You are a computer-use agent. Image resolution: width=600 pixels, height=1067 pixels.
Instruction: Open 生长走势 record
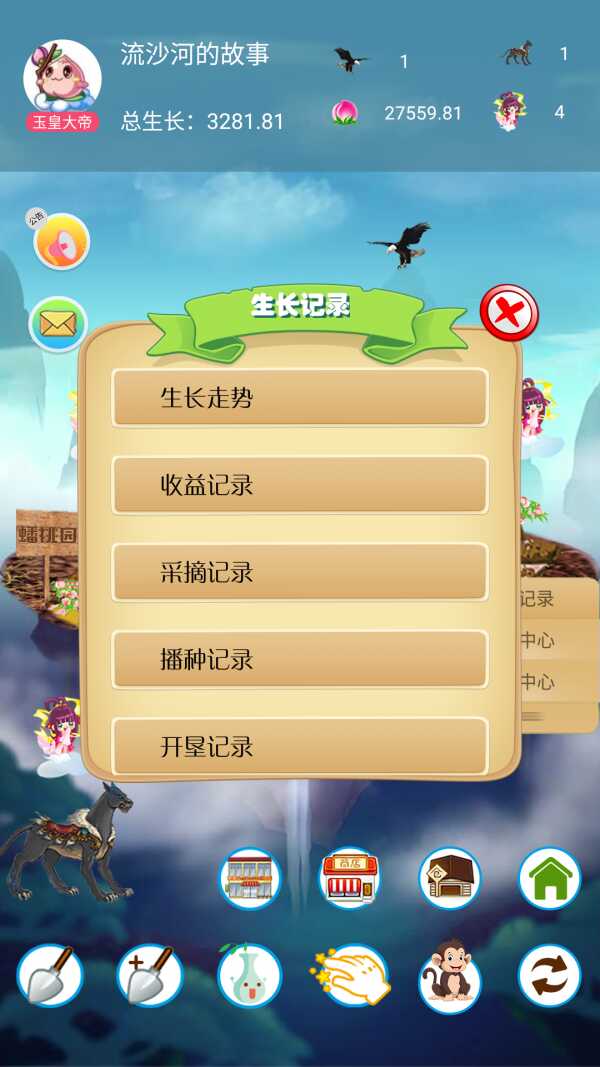pyautogui.click(x=299, y=398)
